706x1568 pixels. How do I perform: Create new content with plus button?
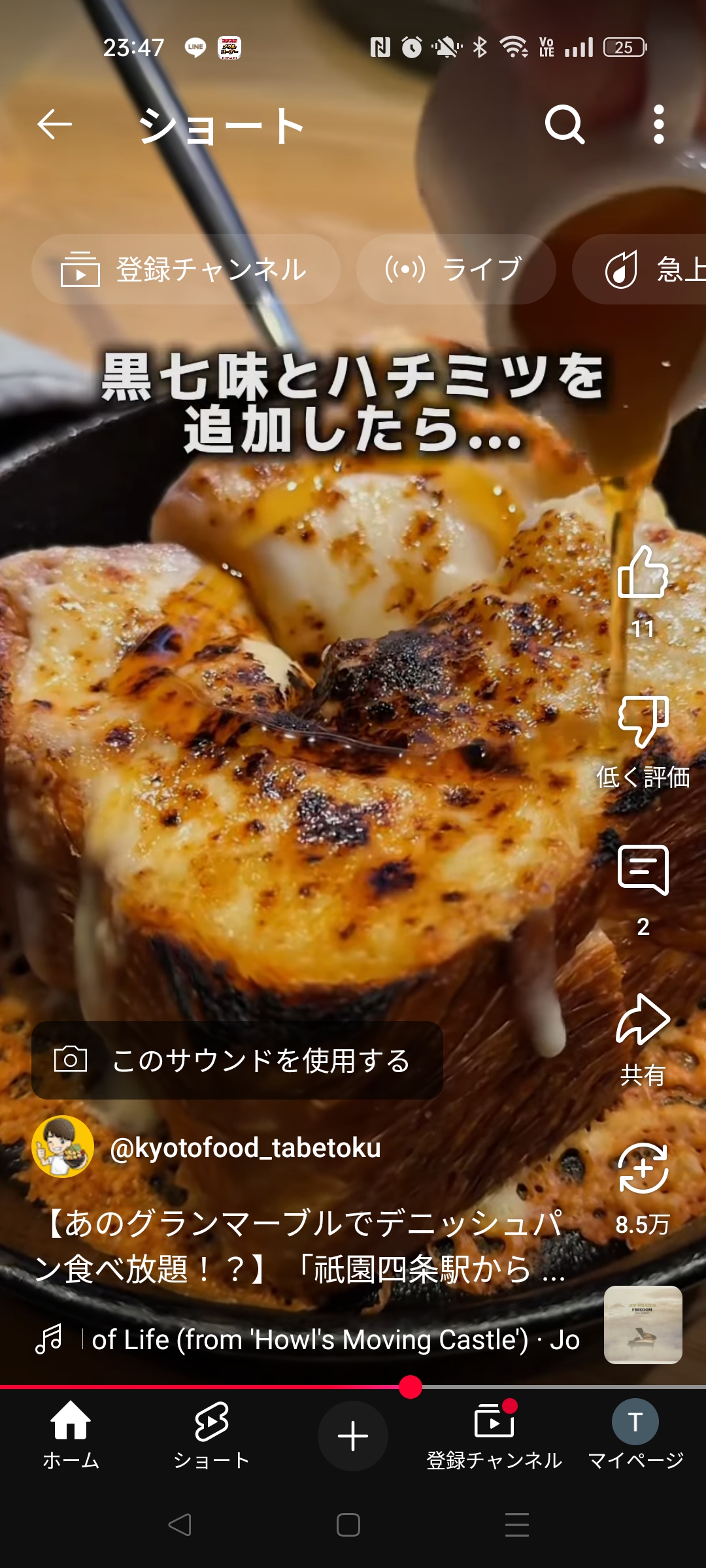coord(353,1436)
